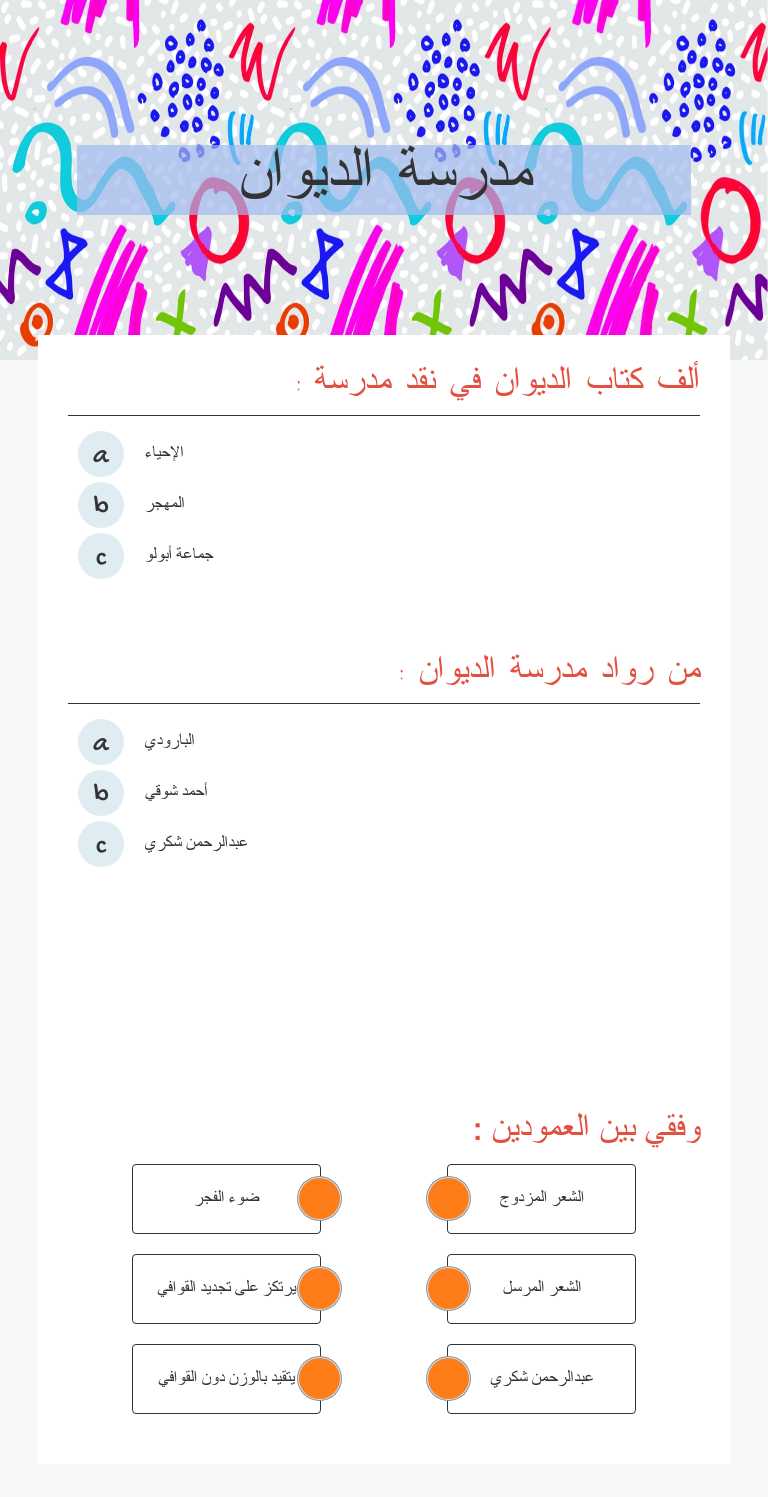Click the quiz title "مدرسة الديوان"
The width and height of the screenshot is (768, 1497).
coord(384,172)
